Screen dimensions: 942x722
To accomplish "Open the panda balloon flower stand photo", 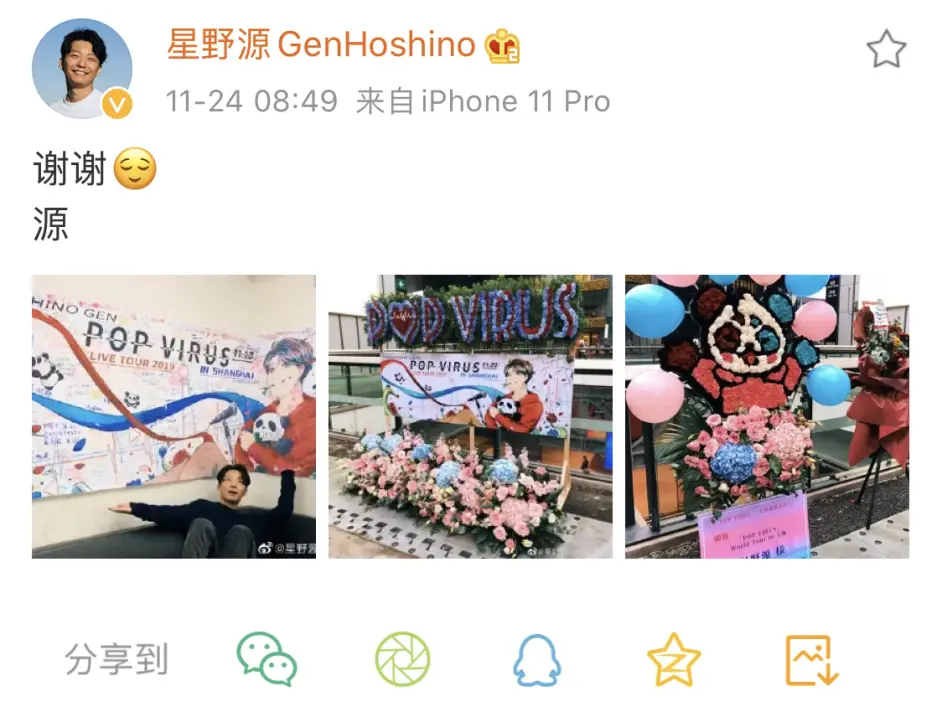I will click(767, 416).
